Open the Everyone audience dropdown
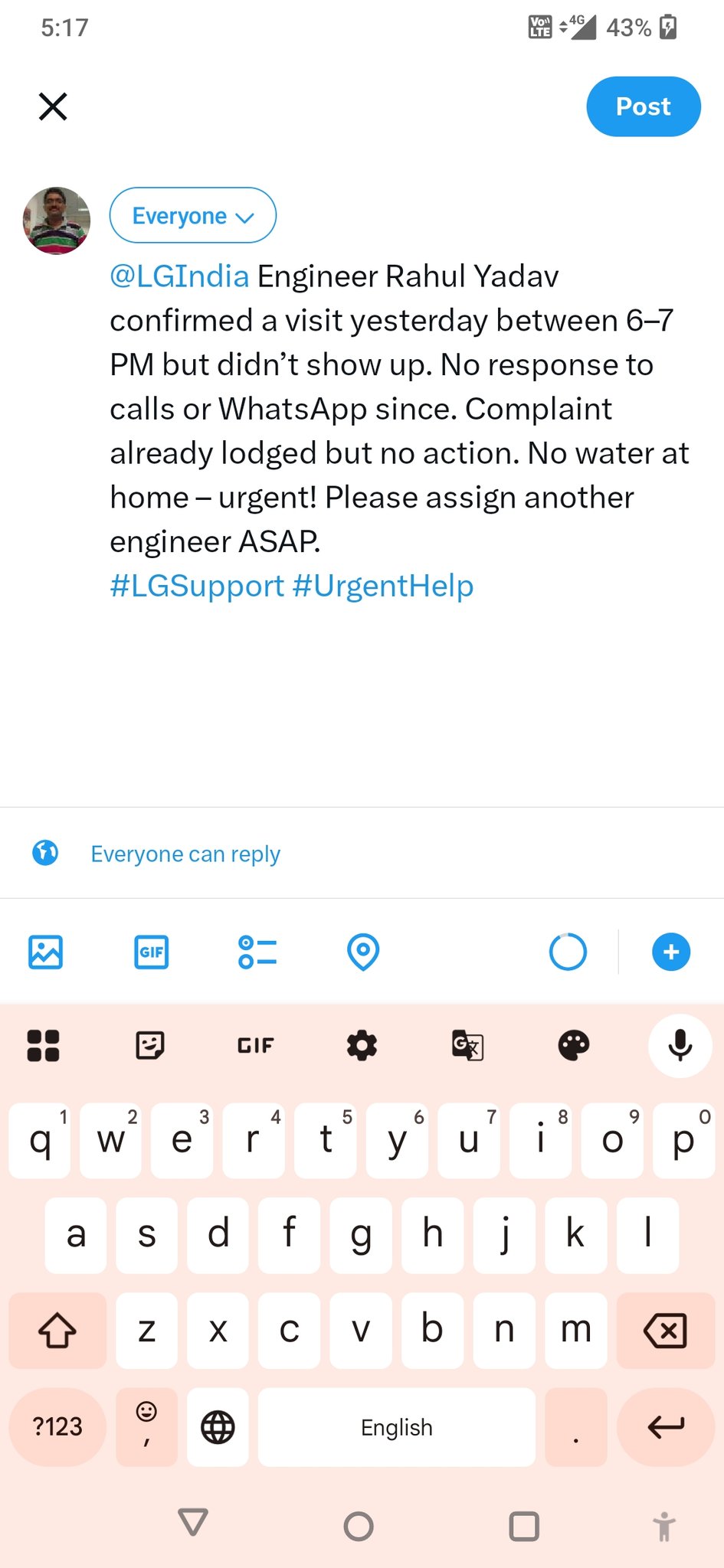This screenshot has height=1568, width=724. pos(192,216)
